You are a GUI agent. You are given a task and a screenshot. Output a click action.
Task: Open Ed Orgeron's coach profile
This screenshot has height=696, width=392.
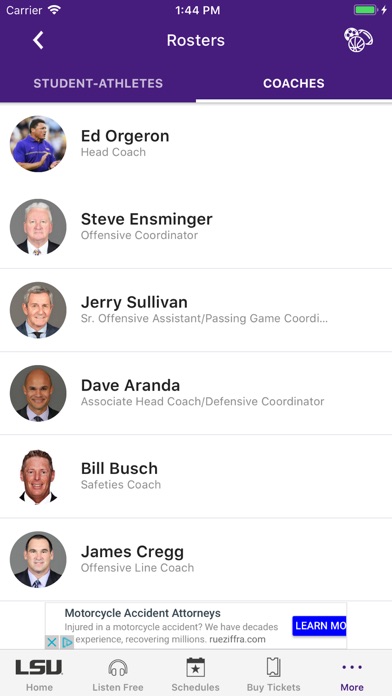tap(196, 144)
